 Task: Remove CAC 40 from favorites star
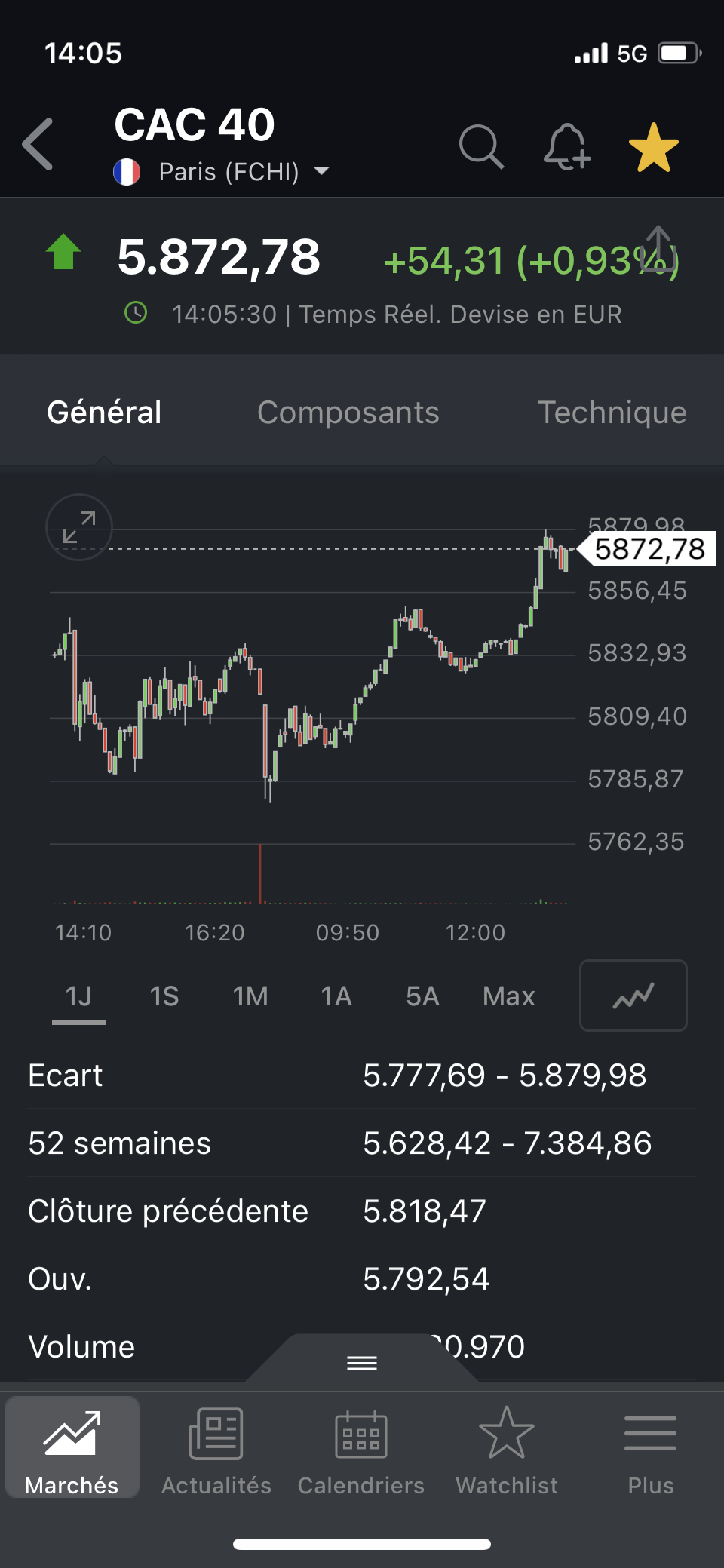coord(653,147)
